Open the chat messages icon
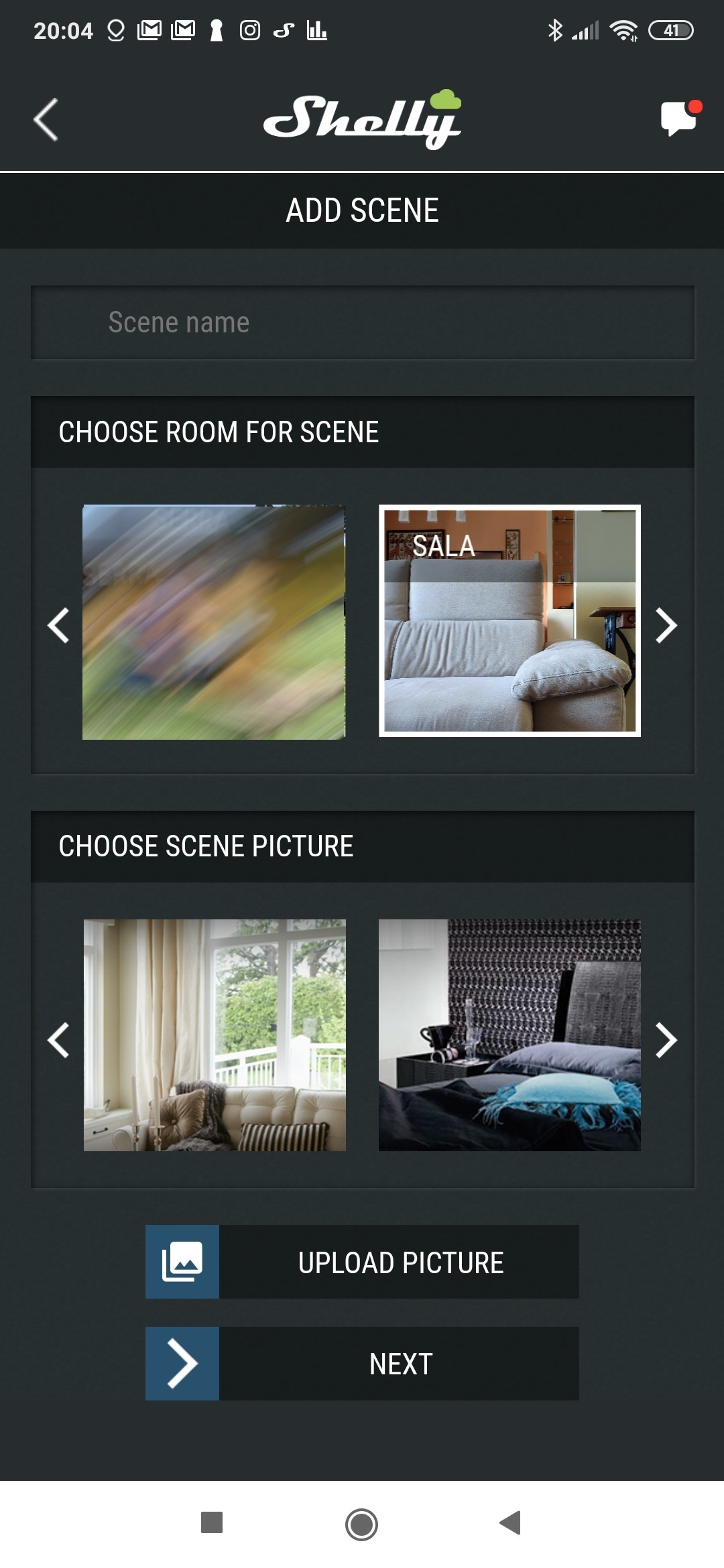 [x=679, y=119]
